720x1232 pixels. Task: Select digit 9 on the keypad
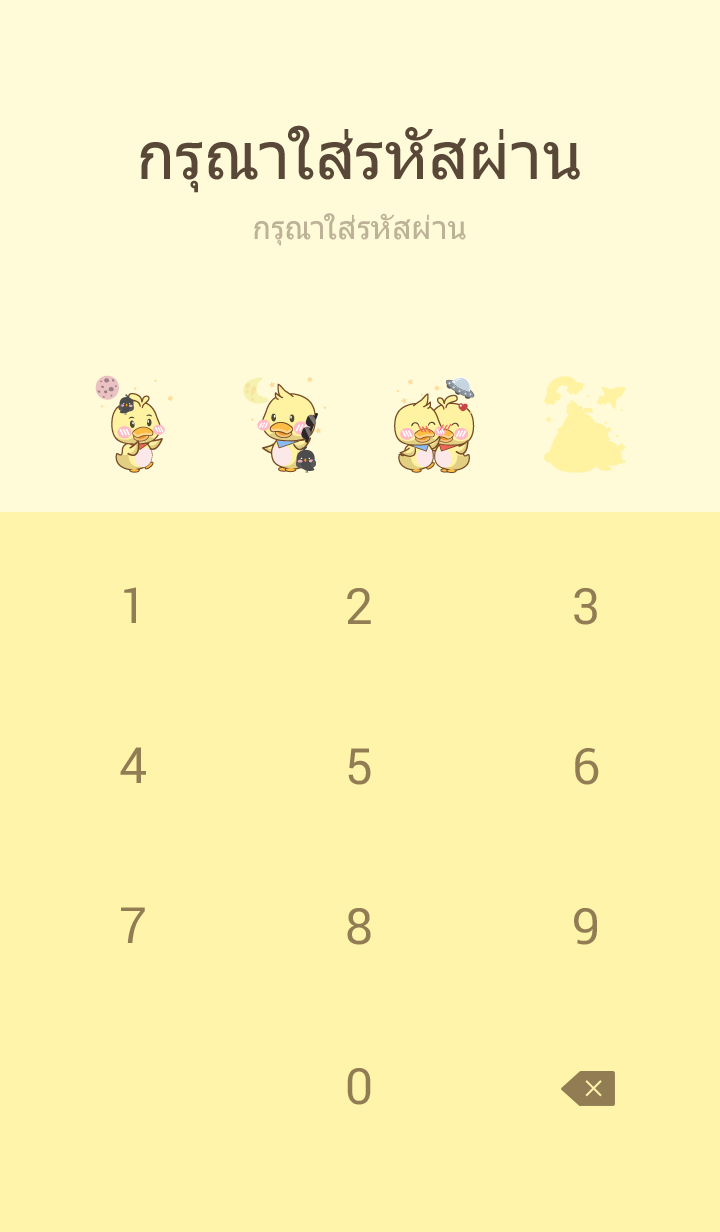[x=585, y=927]
